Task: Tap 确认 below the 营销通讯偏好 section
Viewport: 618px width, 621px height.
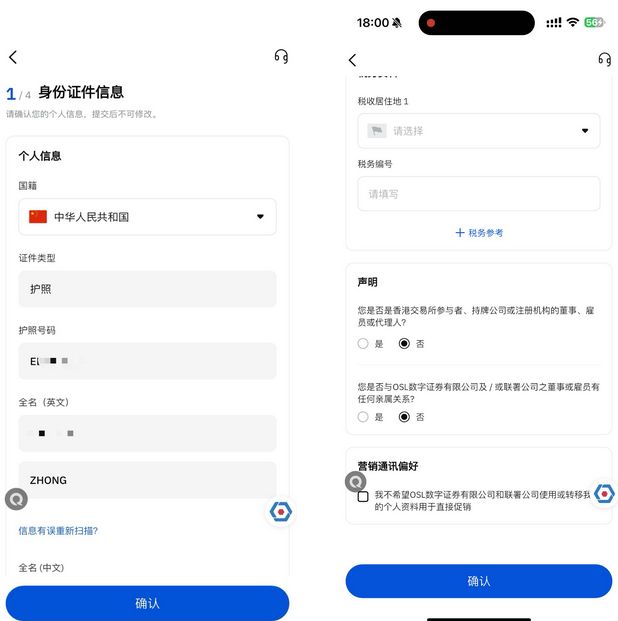Action: pyautogui.click(x=479, y=581)
